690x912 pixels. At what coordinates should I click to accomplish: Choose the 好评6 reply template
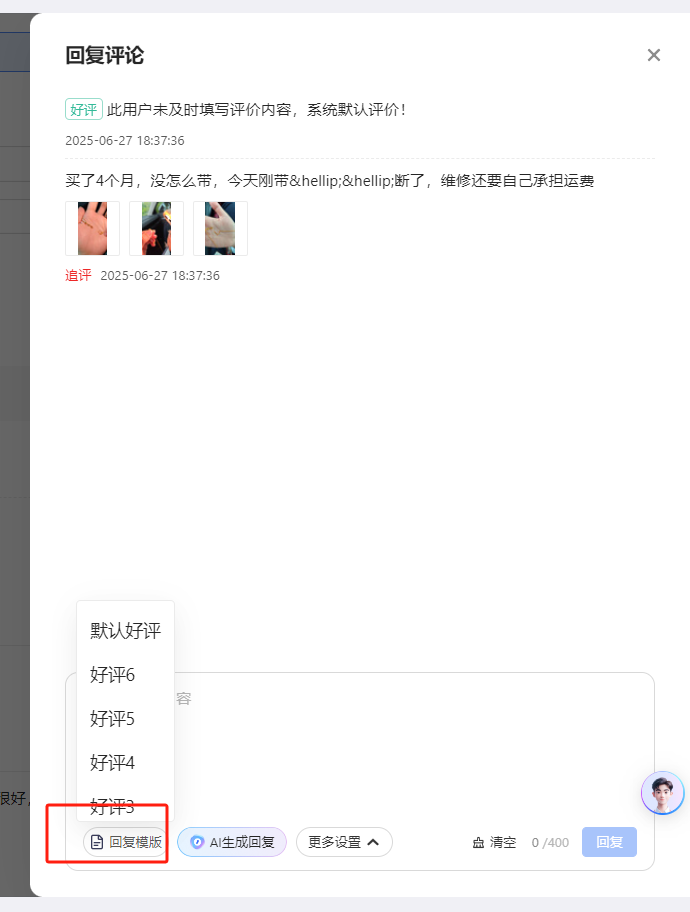point(113,675)
